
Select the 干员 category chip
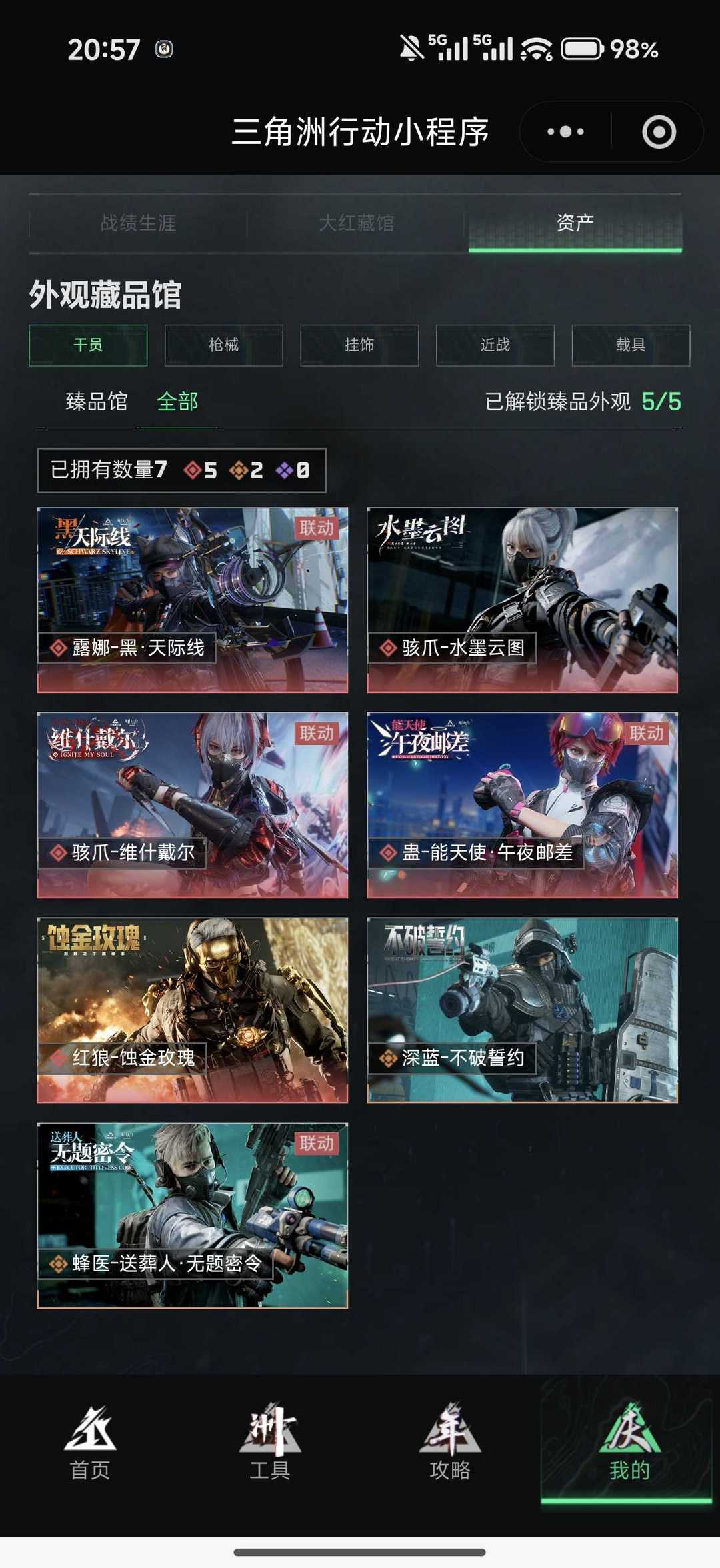pos(88,345)
